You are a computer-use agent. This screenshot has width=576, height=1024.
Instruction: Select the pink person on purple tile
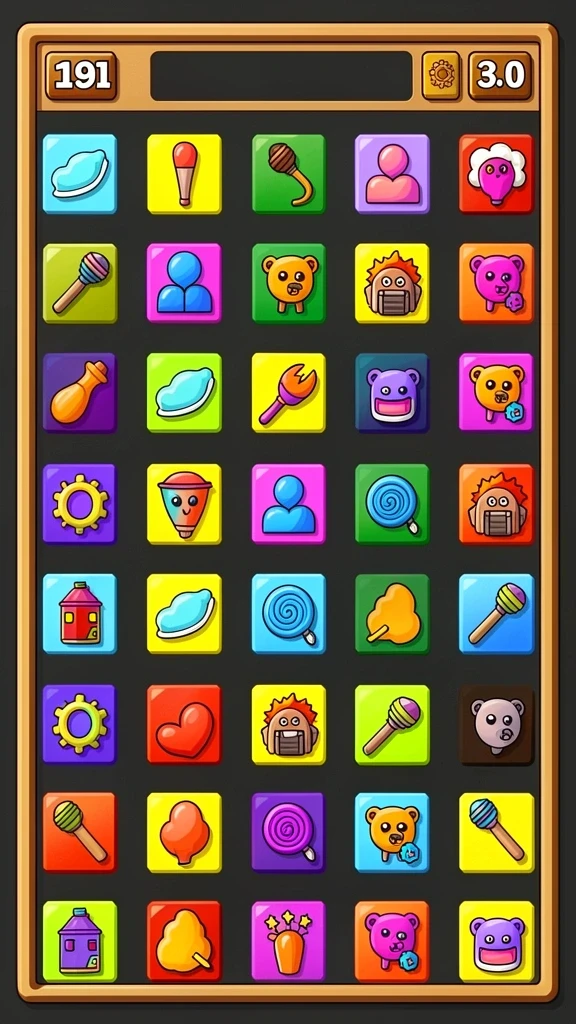pos(392,174)
